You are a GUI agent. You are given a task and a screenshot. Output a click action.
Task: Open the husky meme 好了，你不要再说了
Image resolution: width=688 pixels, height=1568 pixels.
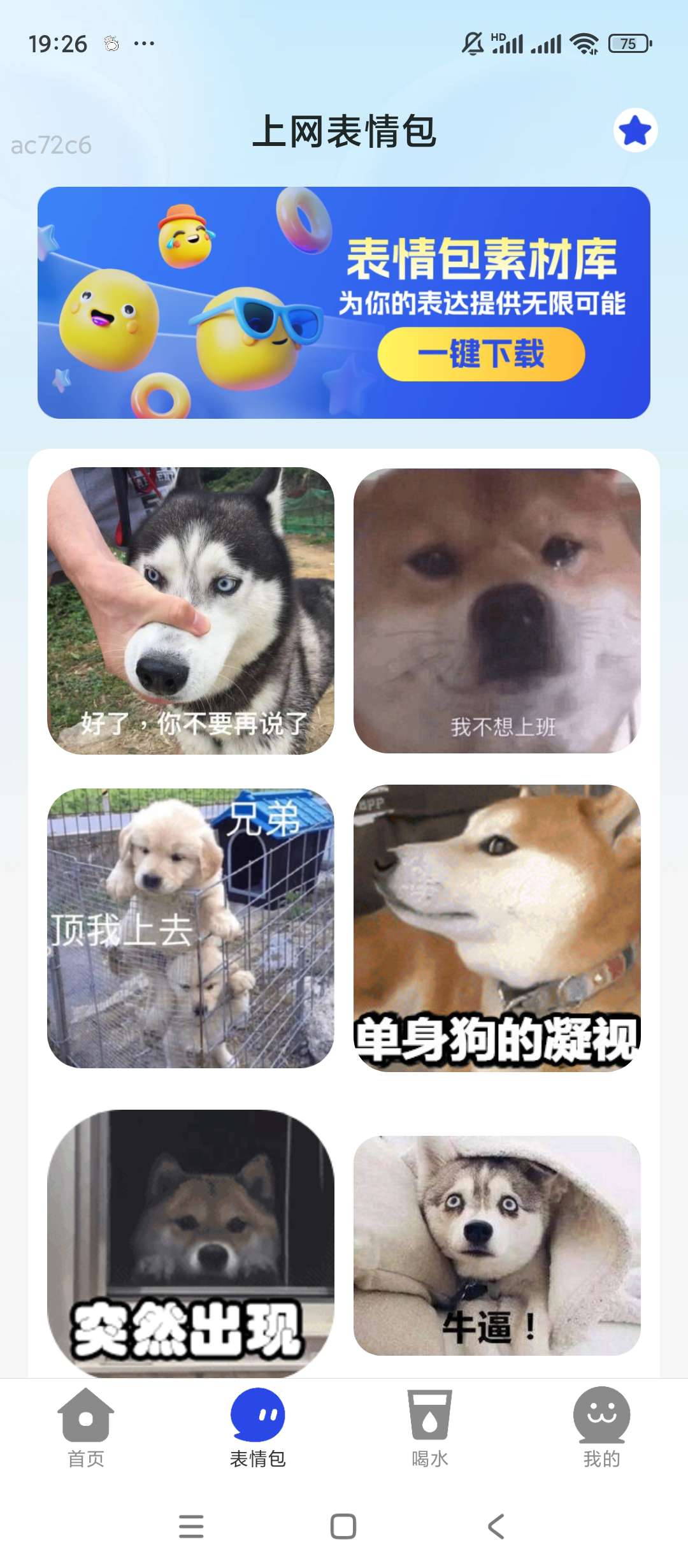[x=190, y=611]
